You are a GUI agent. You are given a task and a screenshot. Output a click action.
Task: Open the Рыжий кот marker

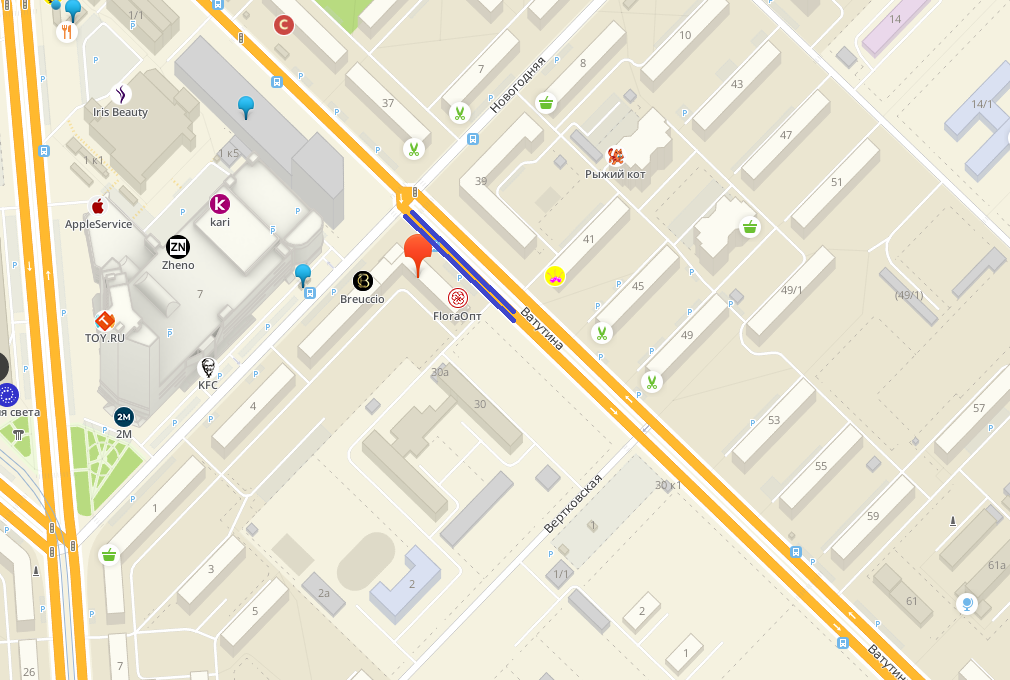click(616, 156)
